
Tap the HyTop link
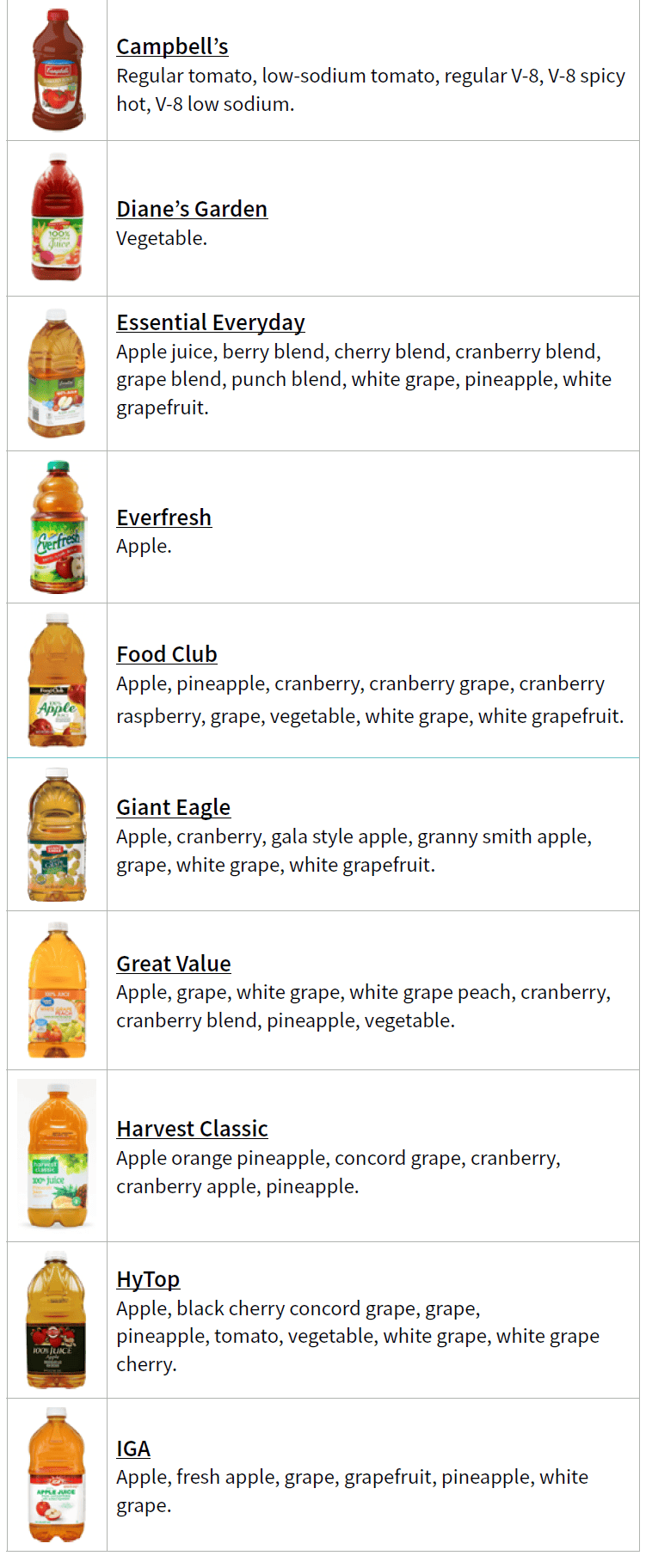pyautogui.click(x=148, y=1280)
